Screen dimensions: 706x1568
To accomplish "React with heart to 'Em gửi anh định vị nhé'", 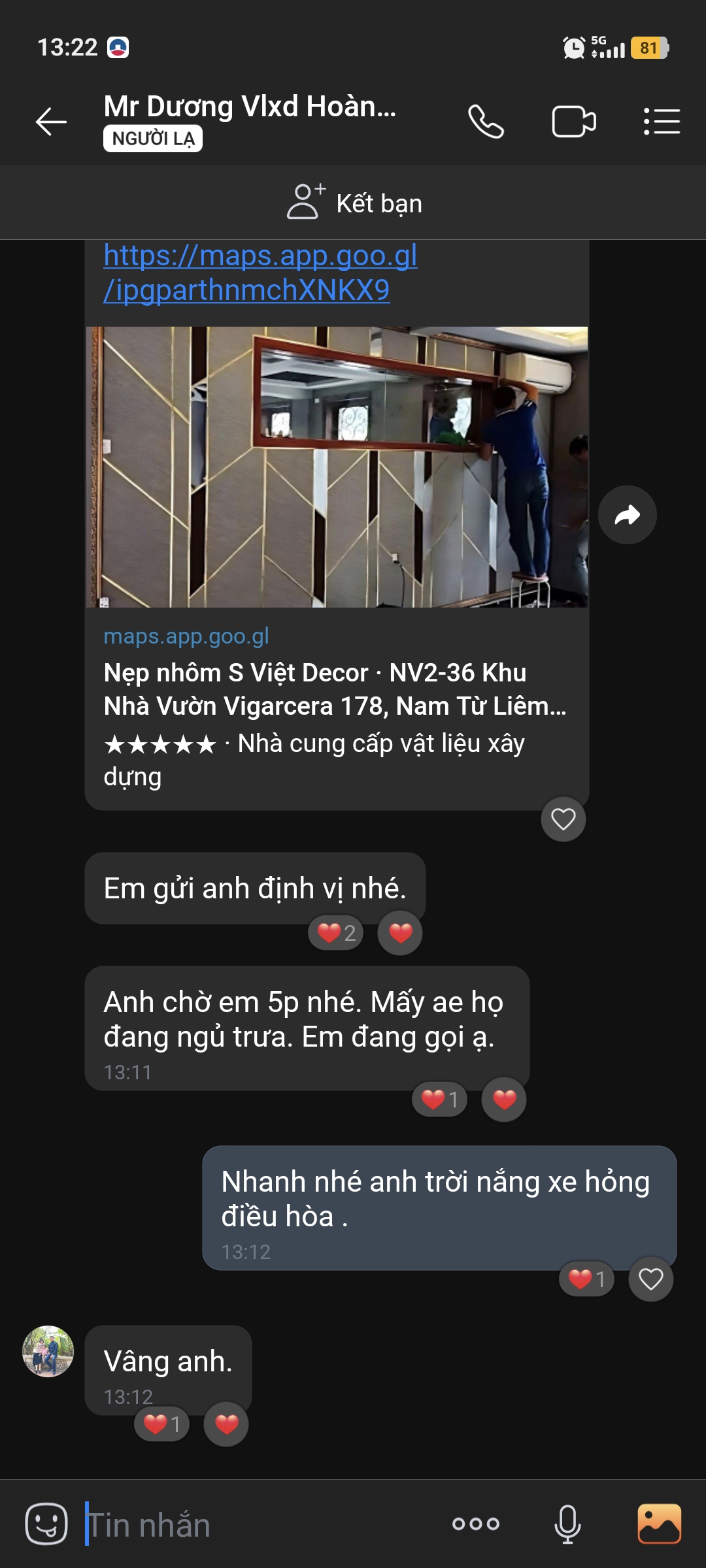I will [400, 933].
